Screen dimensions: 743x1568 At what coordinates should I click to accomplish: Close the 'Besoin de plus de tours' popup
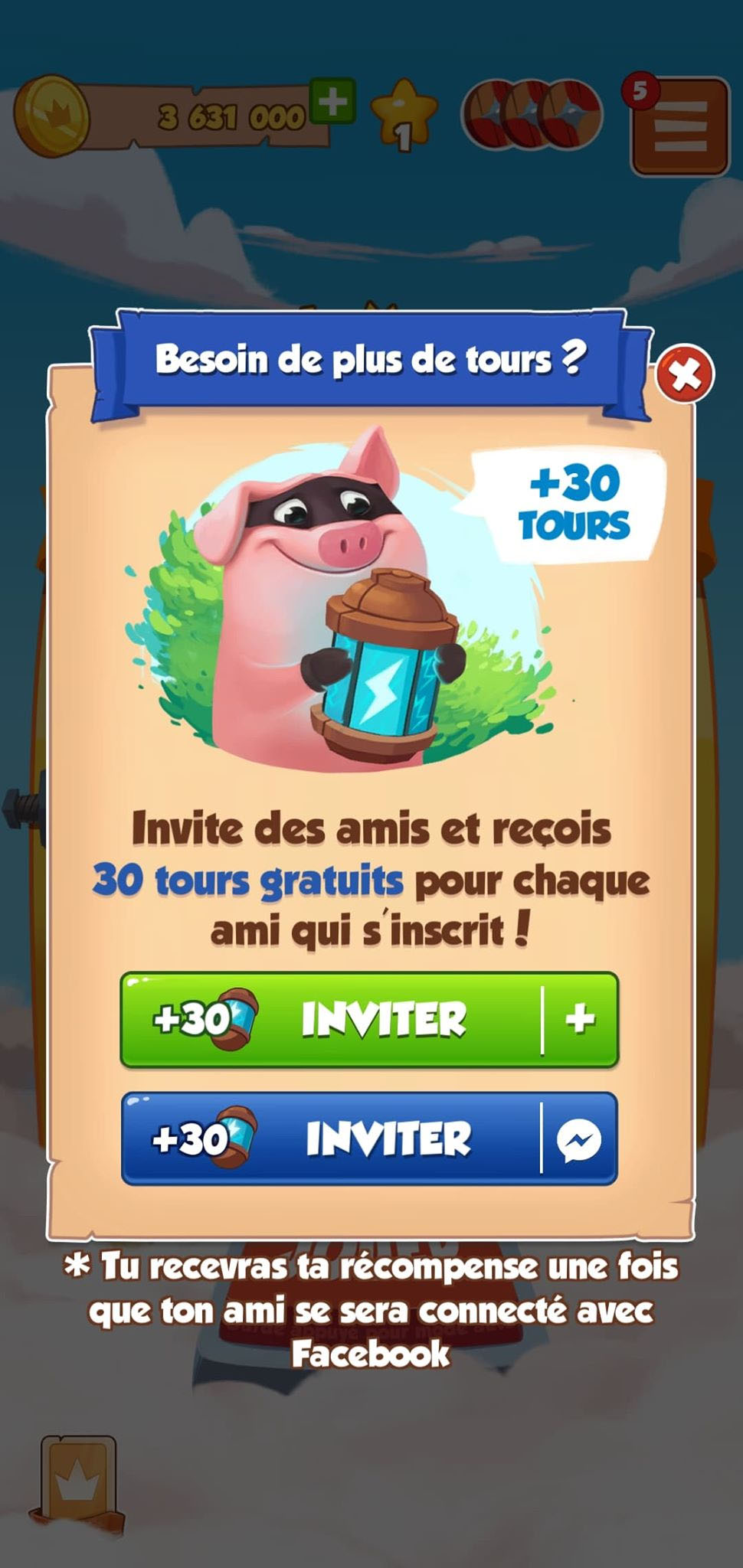[x=684, y=374]
